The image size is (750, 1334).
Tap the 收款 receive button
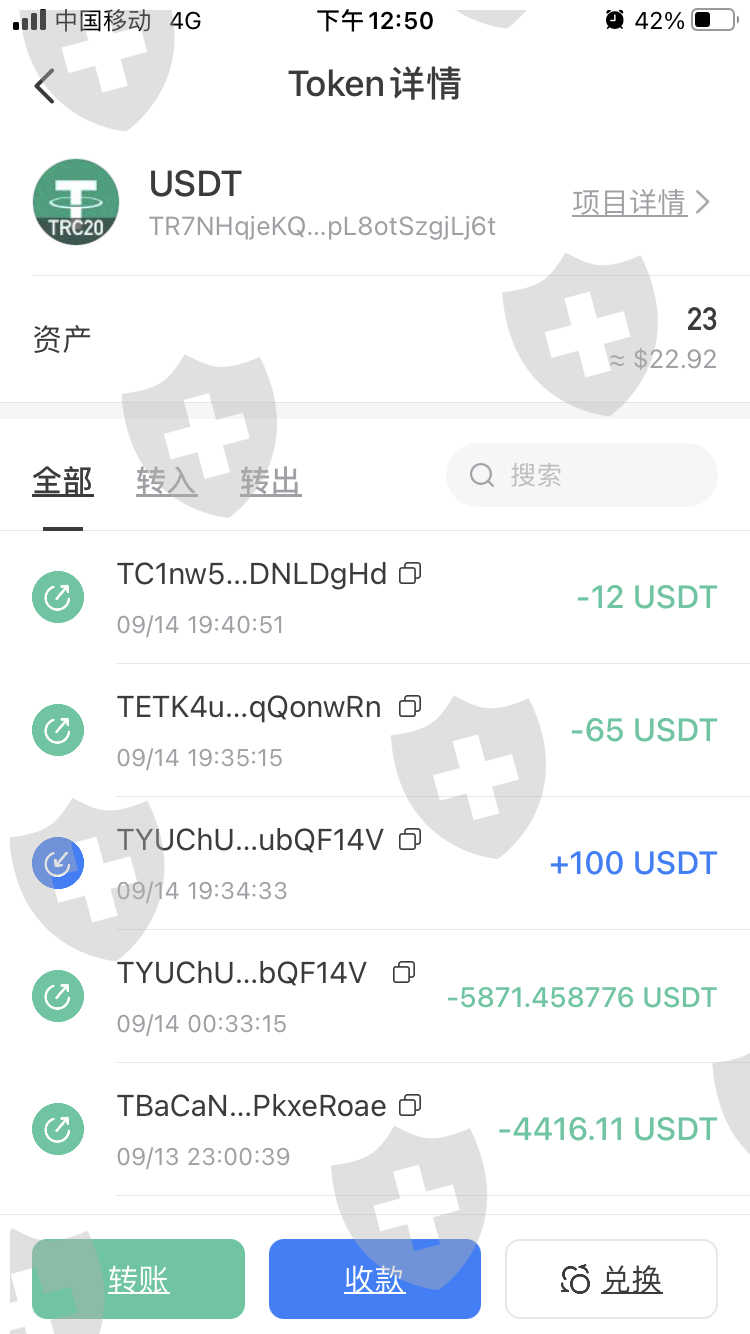point(375,1279)
